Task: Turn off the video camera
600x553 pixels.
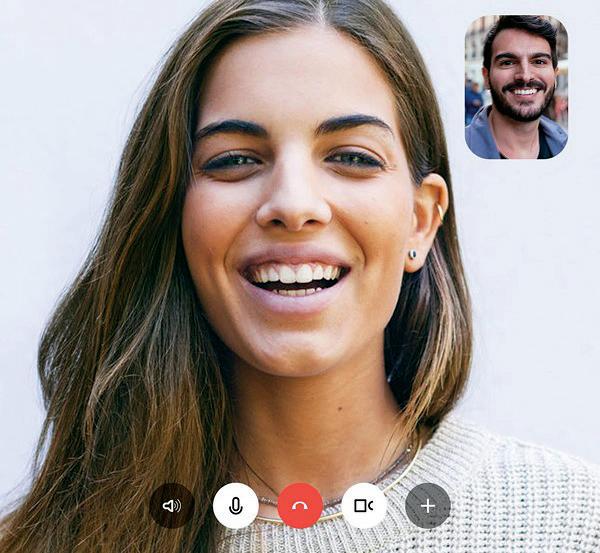Action: tap(363, 505)
